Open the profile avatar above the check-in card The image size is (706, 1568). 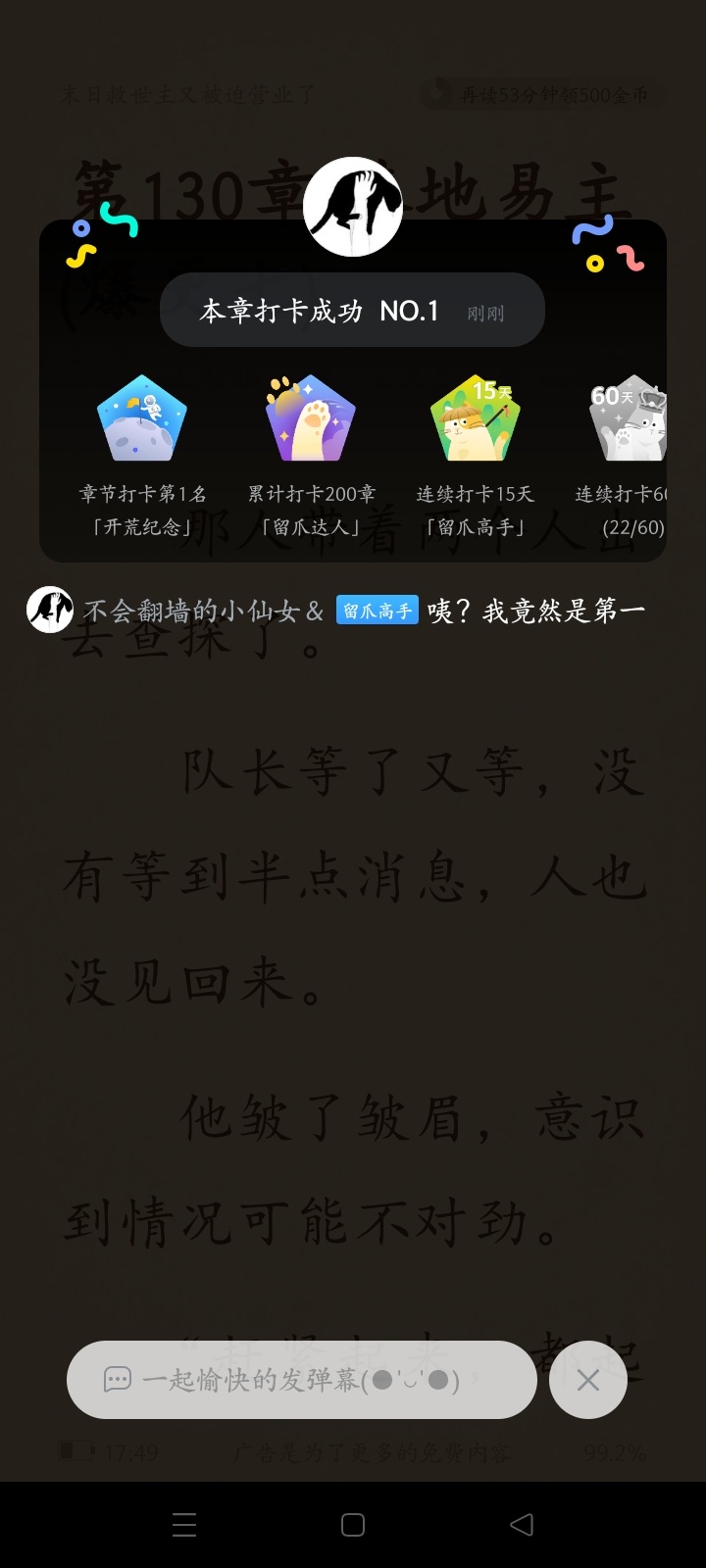(x=353, y=207)
